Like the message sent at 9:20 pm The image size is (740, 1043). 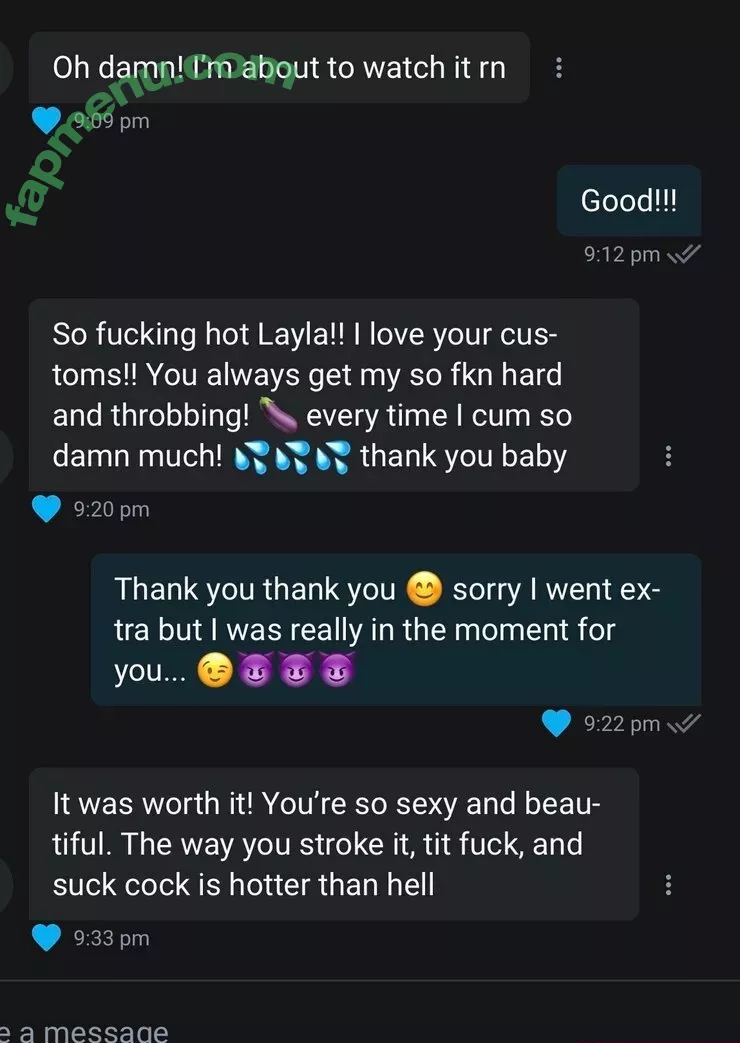[x=46, y=510]
